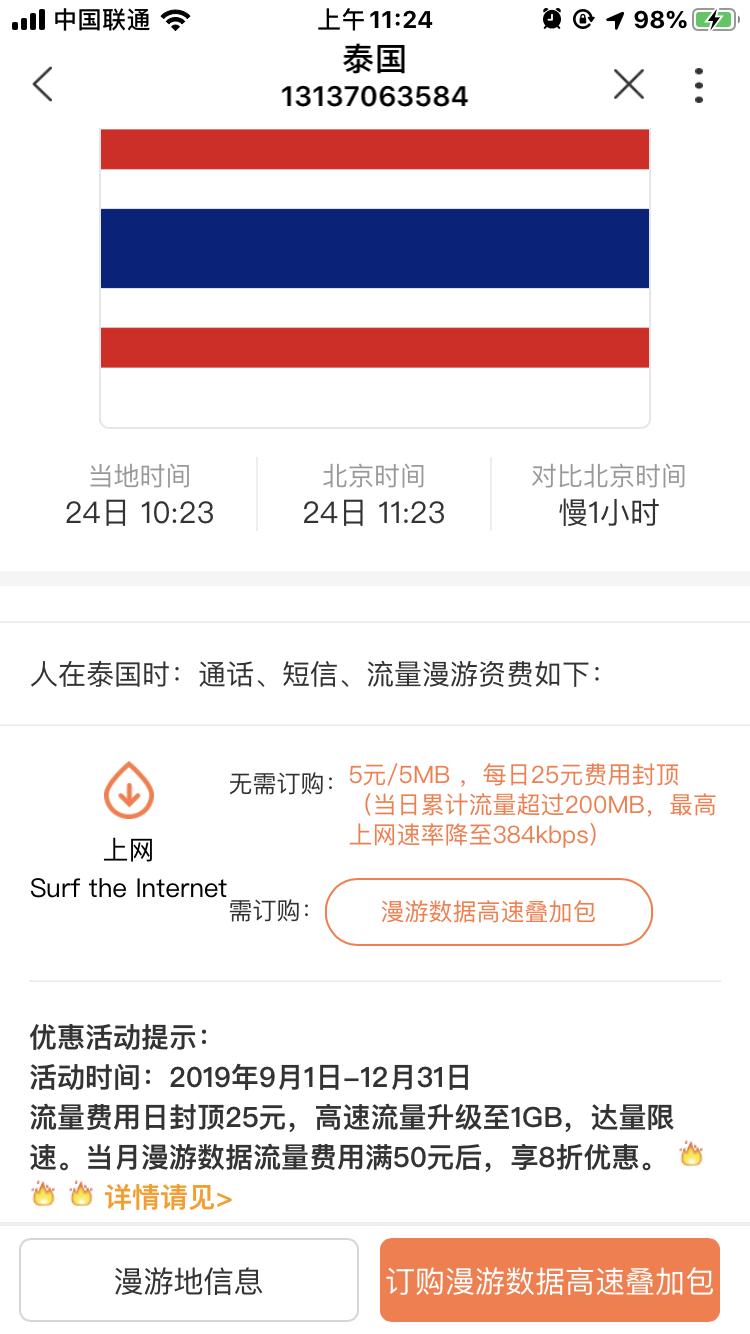Click the 漫游地信息 button at bottom left

coord(189,1278)
